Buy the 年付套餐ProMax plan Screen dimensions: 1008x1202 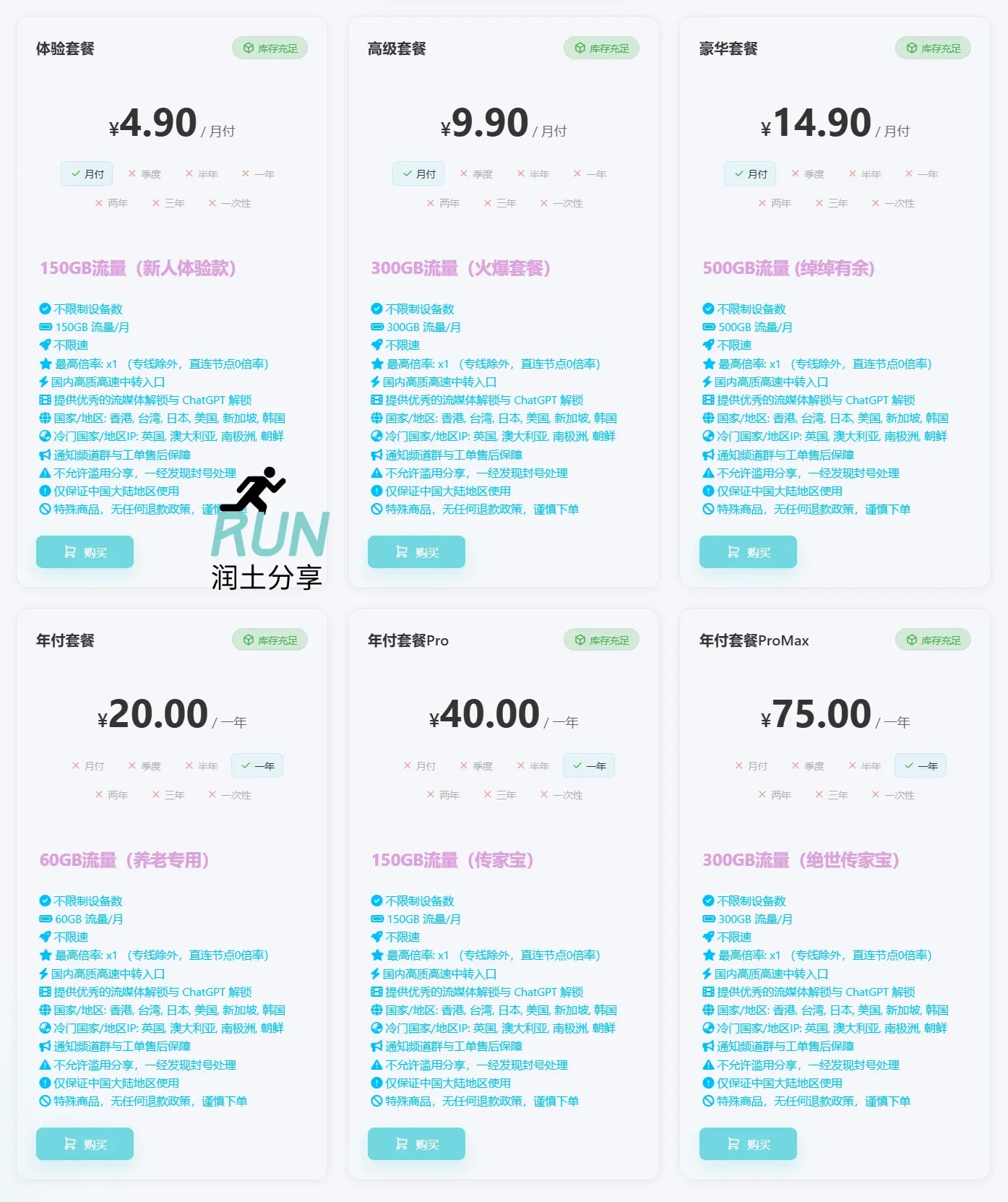(748, 1144)
